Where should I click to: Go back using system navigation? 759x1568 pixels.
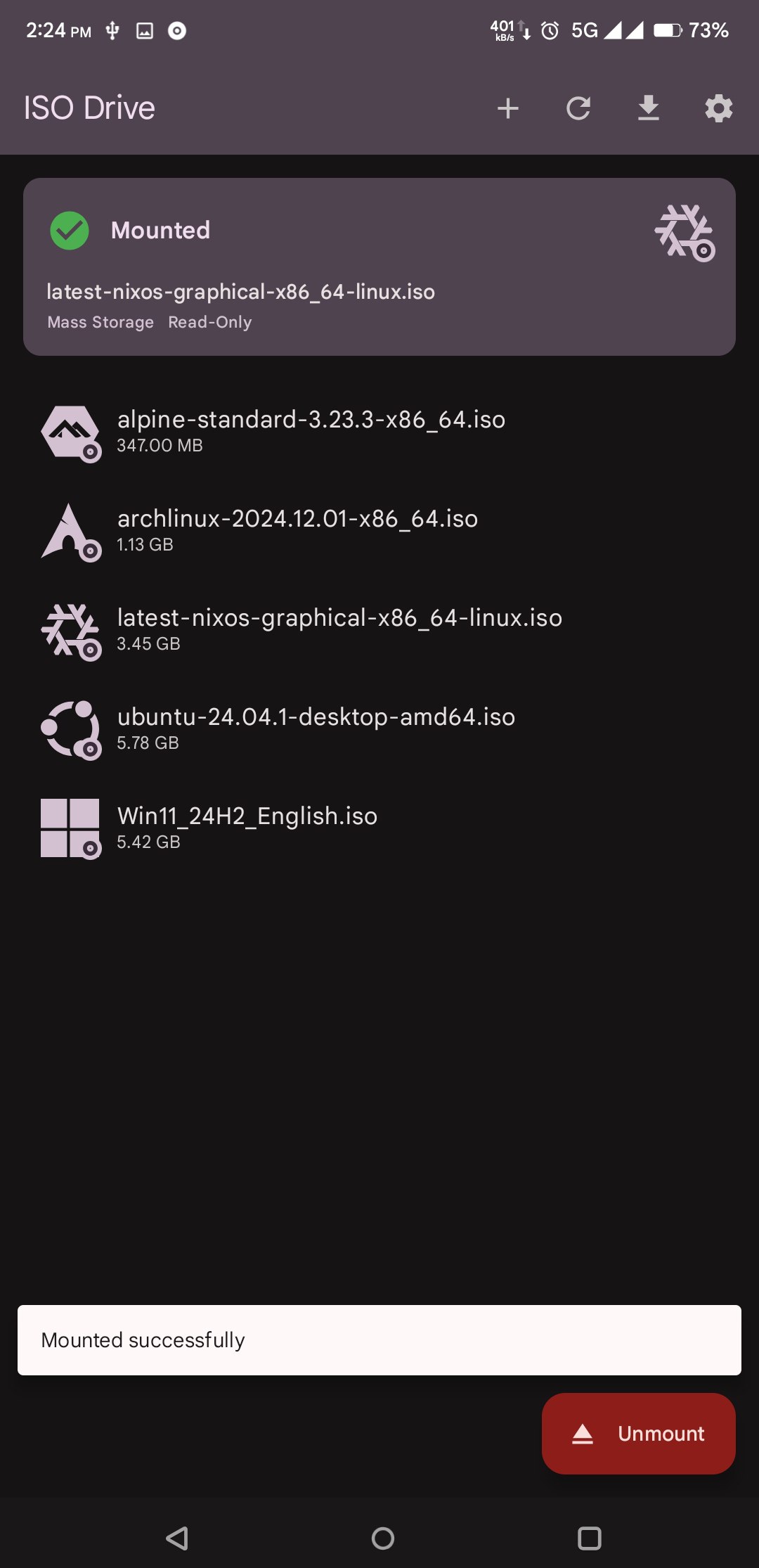coord(177,1538)
